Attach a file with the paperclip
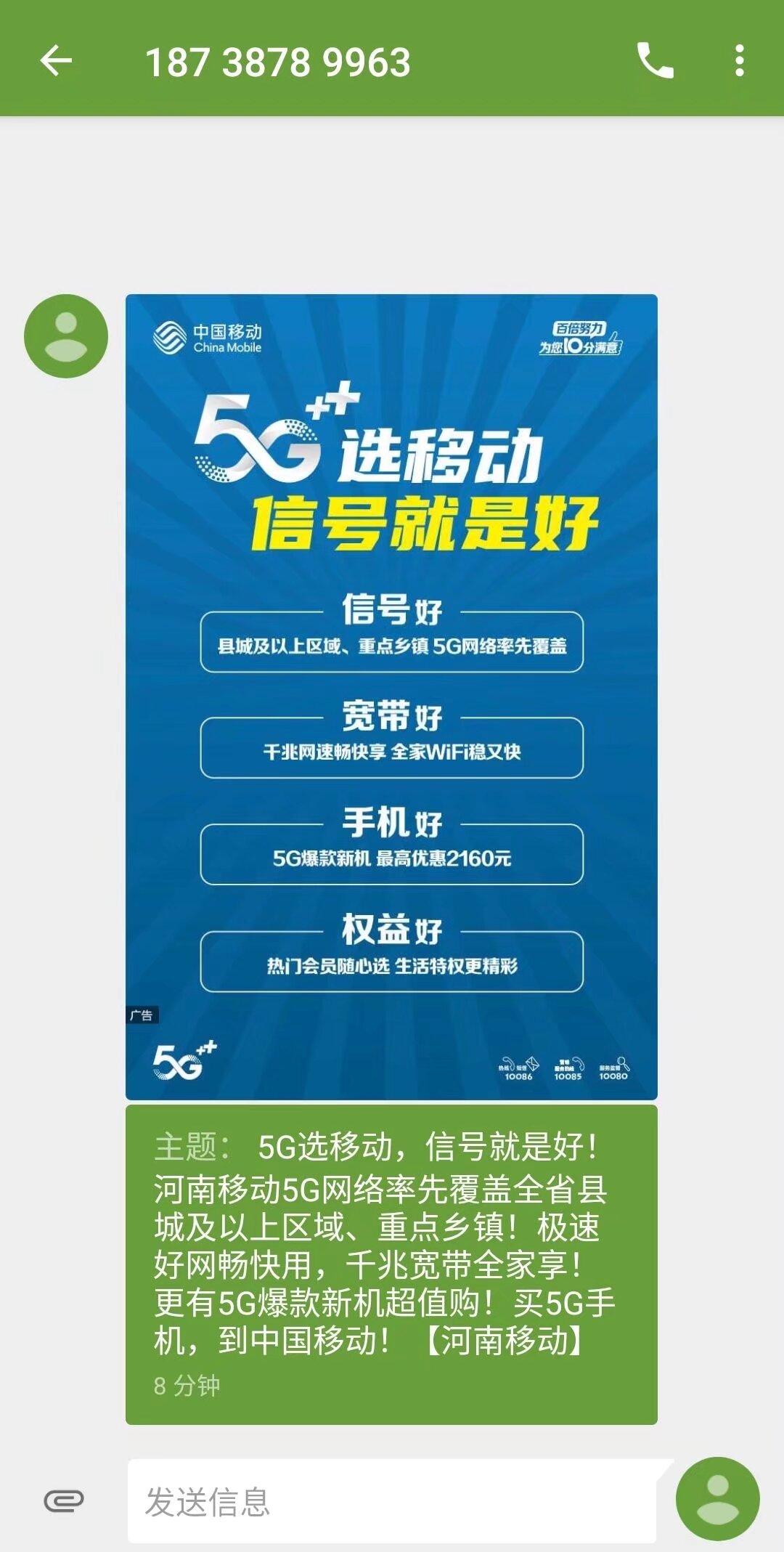This screenshot has height=1552, width=784. pos(64,1500)
